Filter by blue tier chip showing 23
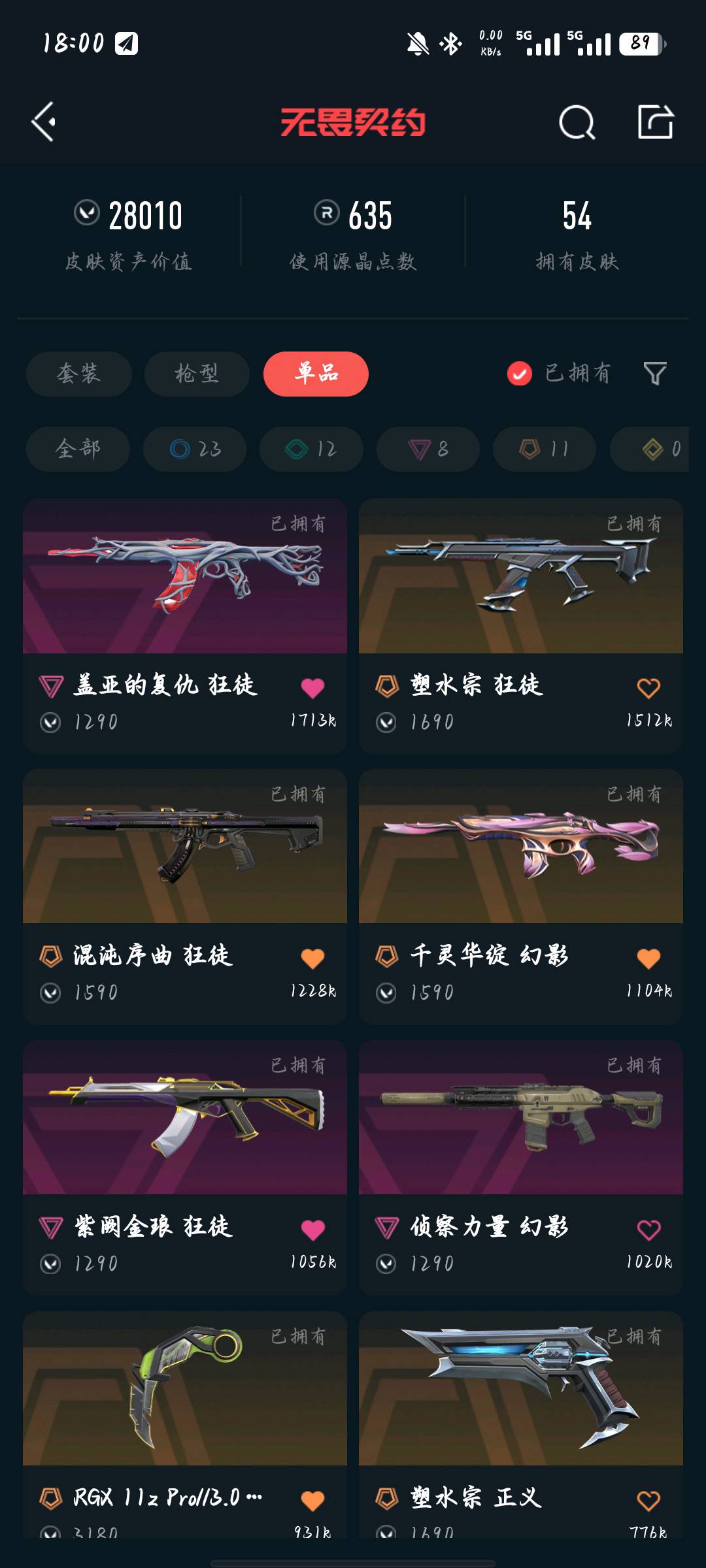Image resolution: width=706 pixels, height=1568 pixels. click(x=195, y=449)
